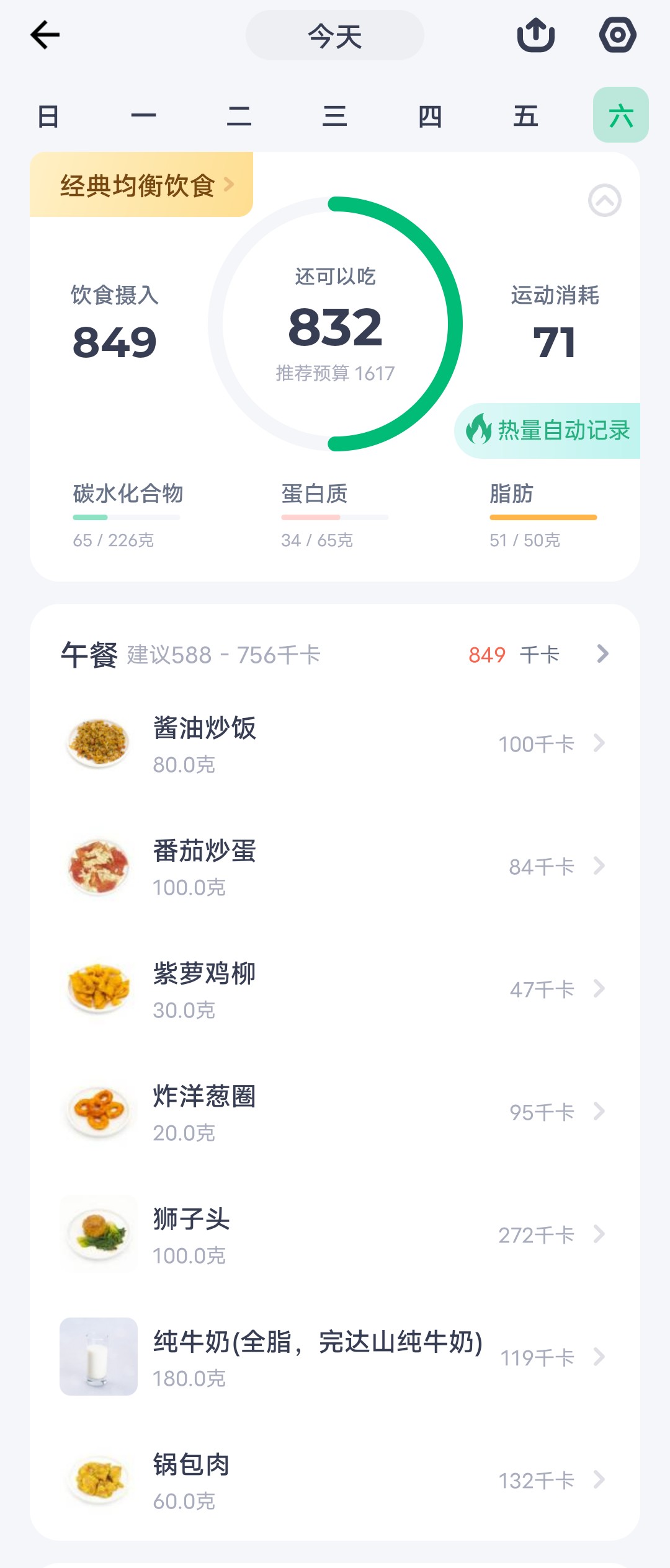Screen dimensions: 670x1568
Task: Open the 经典均衡饮食 plan link
Action: coord(141,185)
